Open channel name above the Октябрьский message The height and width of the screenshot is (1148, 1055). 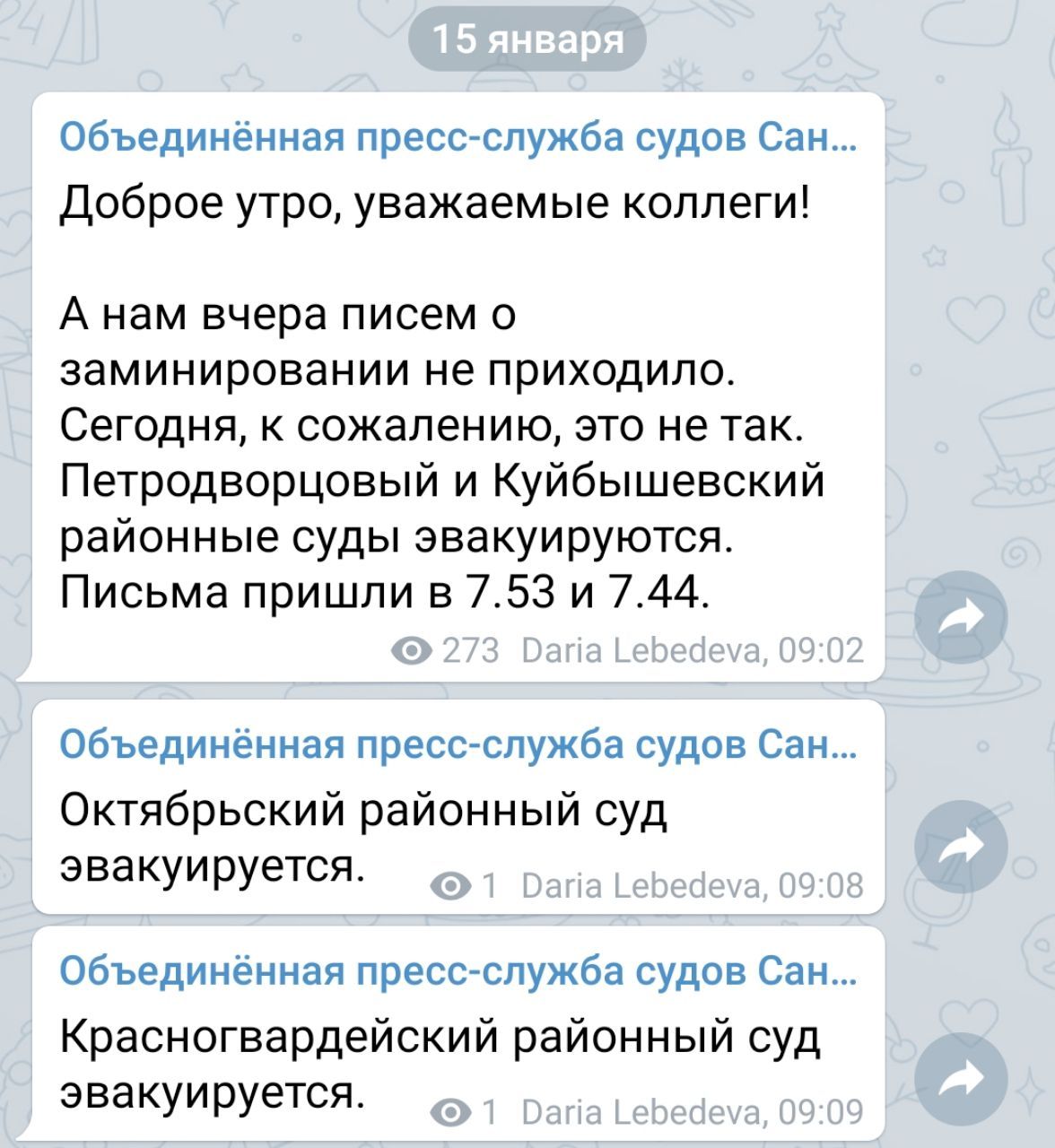click(458, 744)
